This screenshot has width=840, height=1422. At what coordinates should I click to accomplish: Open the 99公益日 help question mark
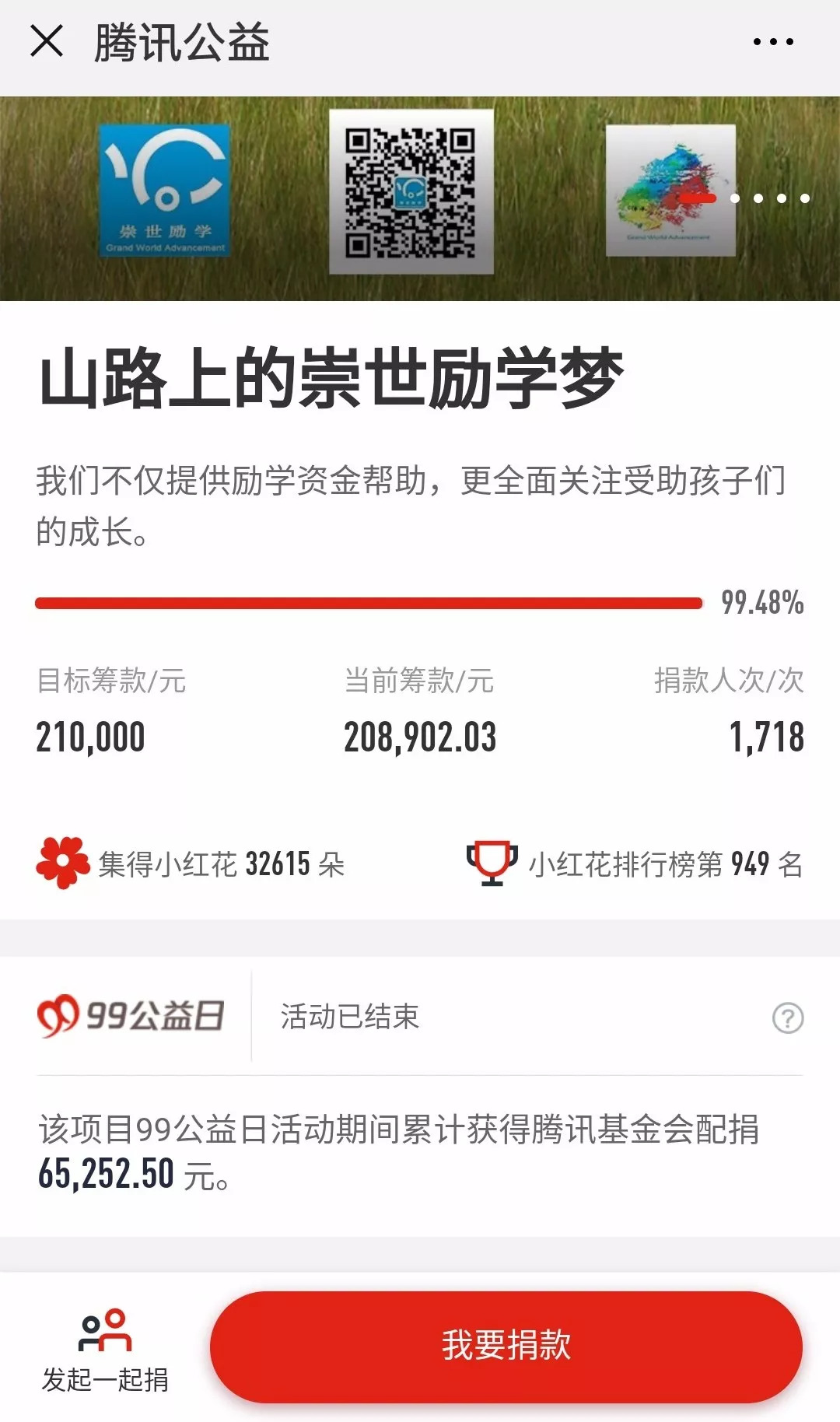787,1017
